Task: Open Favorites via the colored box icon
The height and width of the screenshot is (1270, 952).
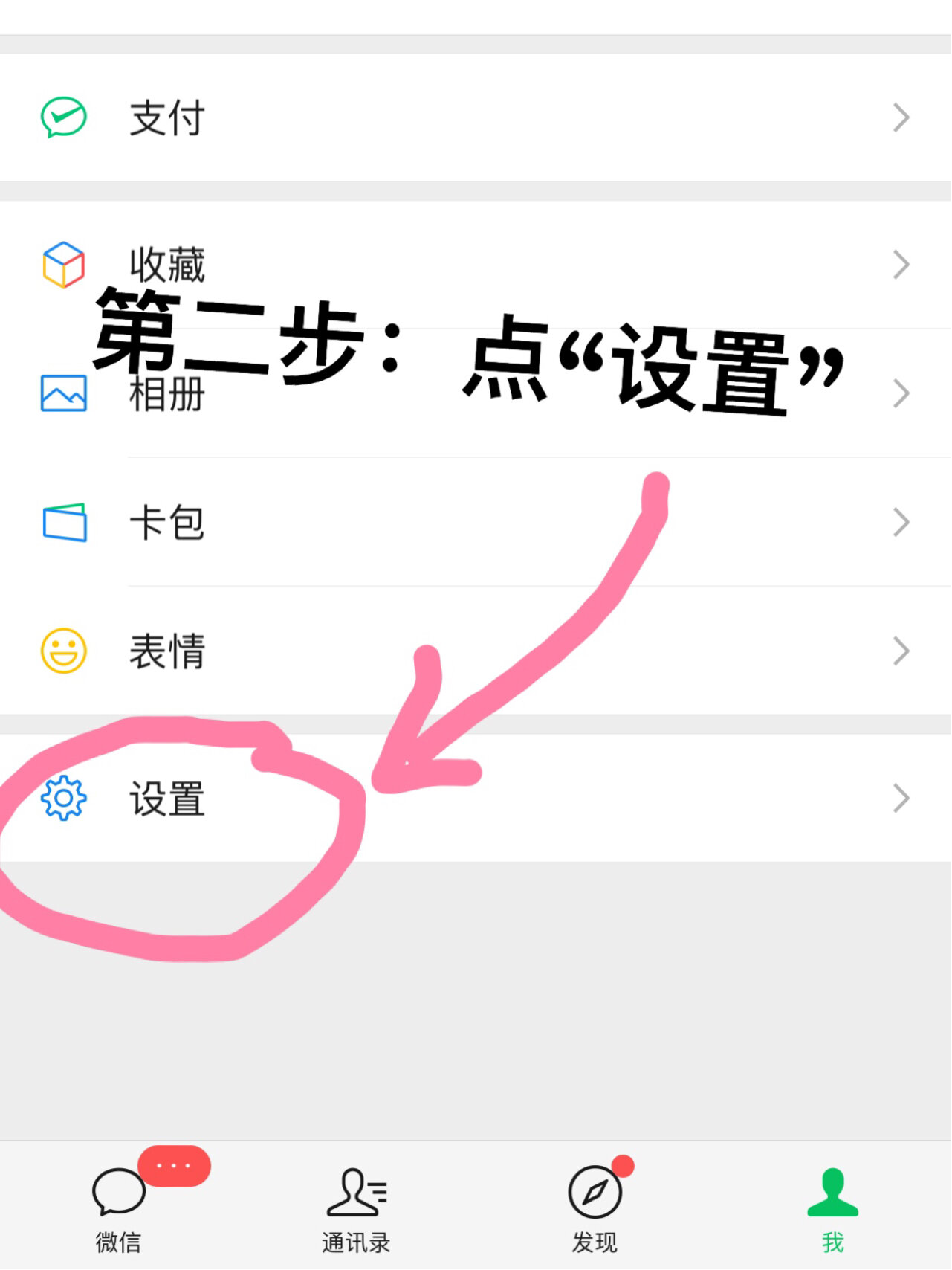Action: [65, 262]
